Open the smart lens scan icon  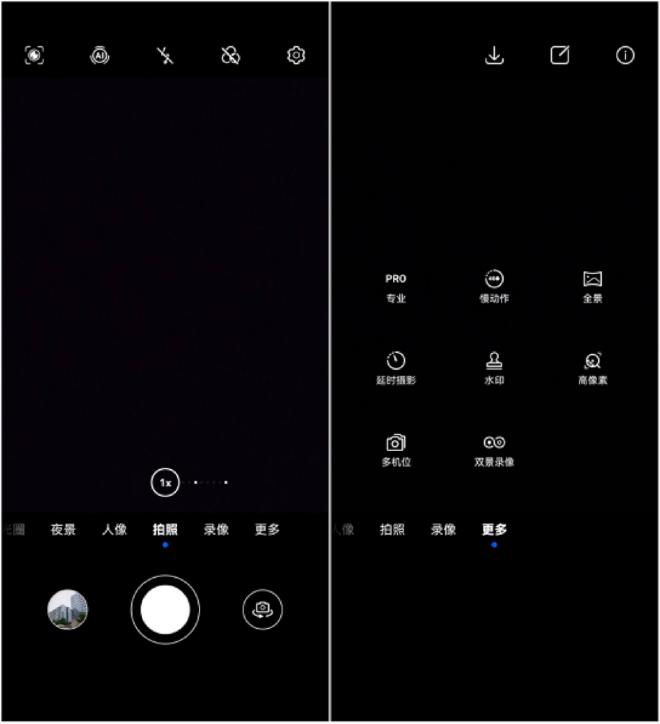34,55
